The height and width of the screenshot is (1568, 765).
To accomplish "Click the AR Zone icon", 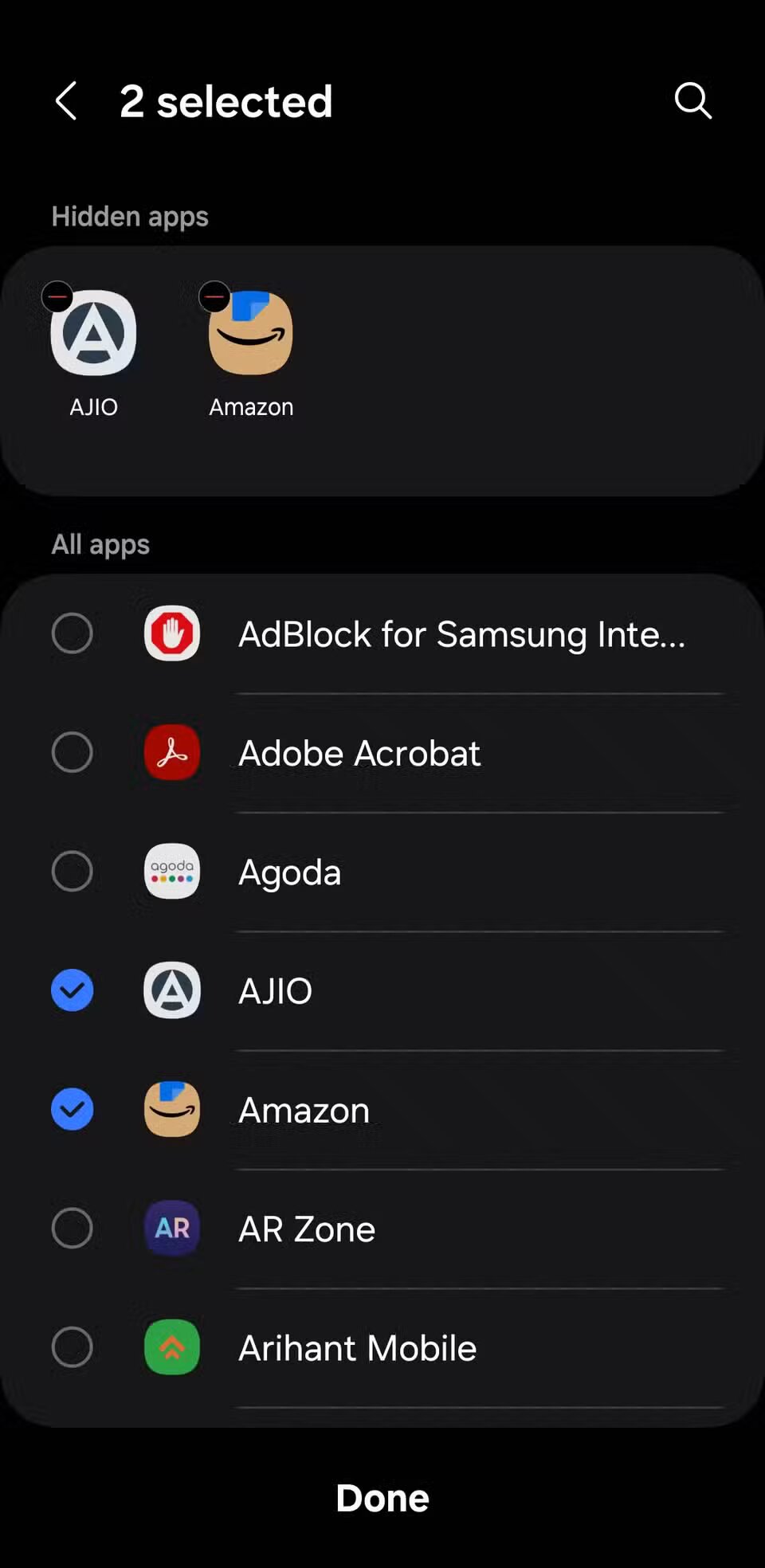I will click(171, 1229).
